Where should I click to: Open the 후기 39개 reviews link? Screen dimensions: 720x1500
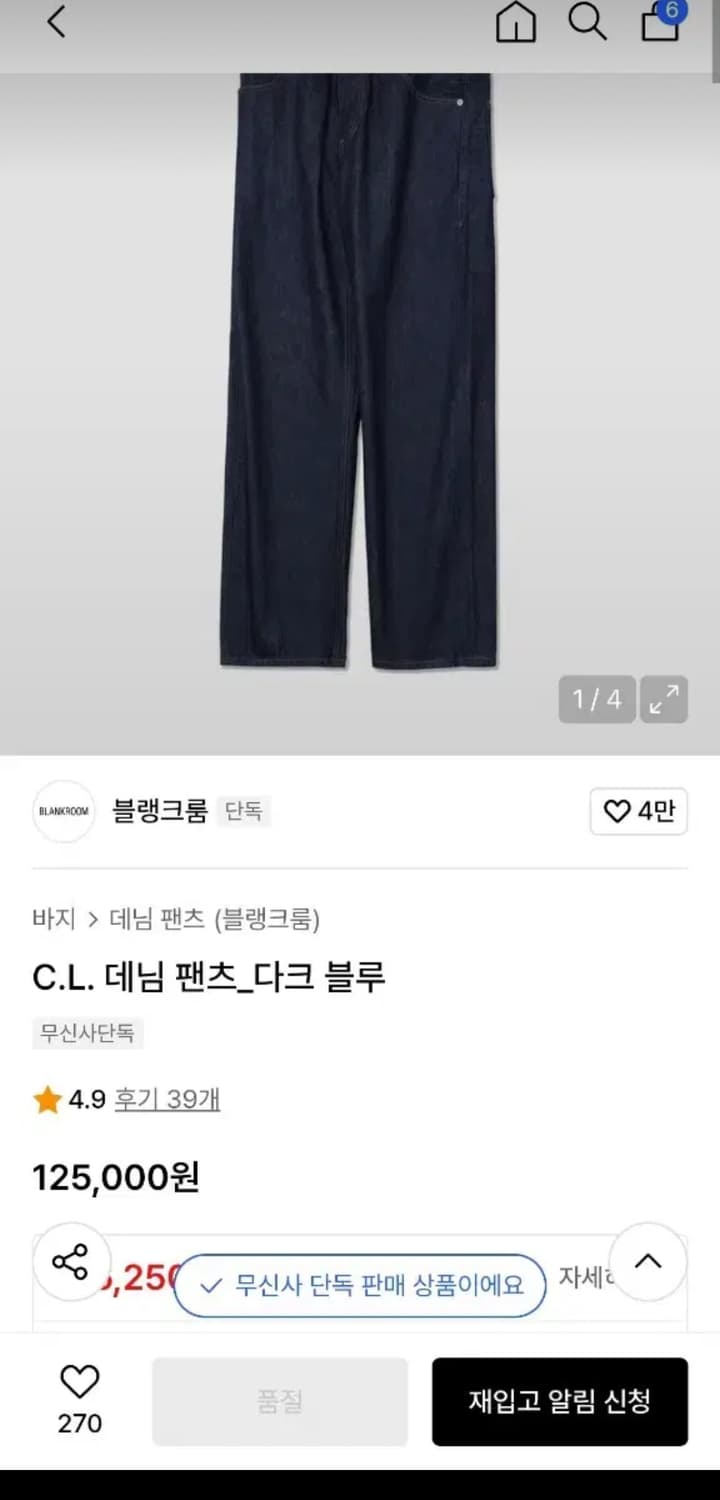[167, 1098]
